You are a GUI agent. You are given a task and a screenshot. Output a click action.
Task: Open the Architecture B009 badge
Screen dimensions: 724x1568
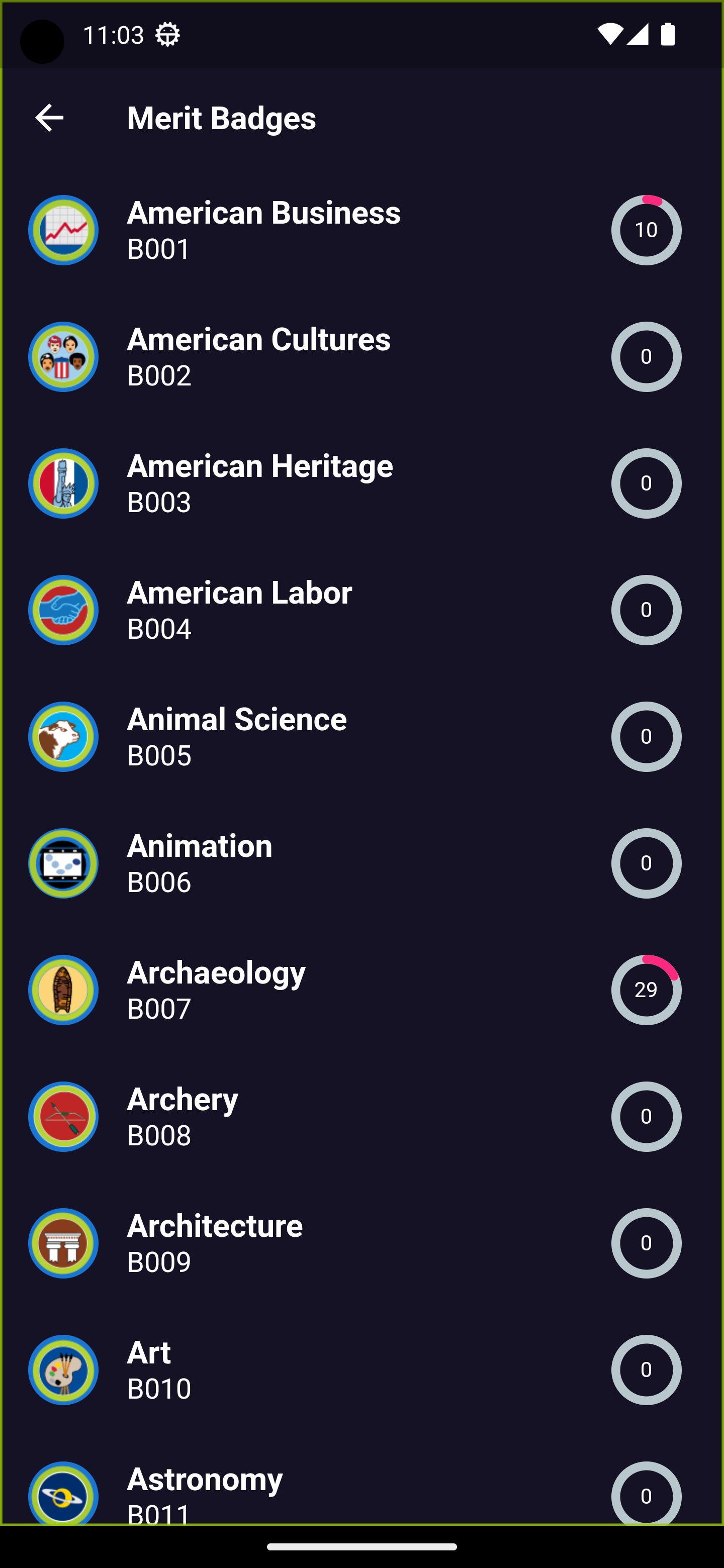pyautogui.click(x=361, y=1243)
